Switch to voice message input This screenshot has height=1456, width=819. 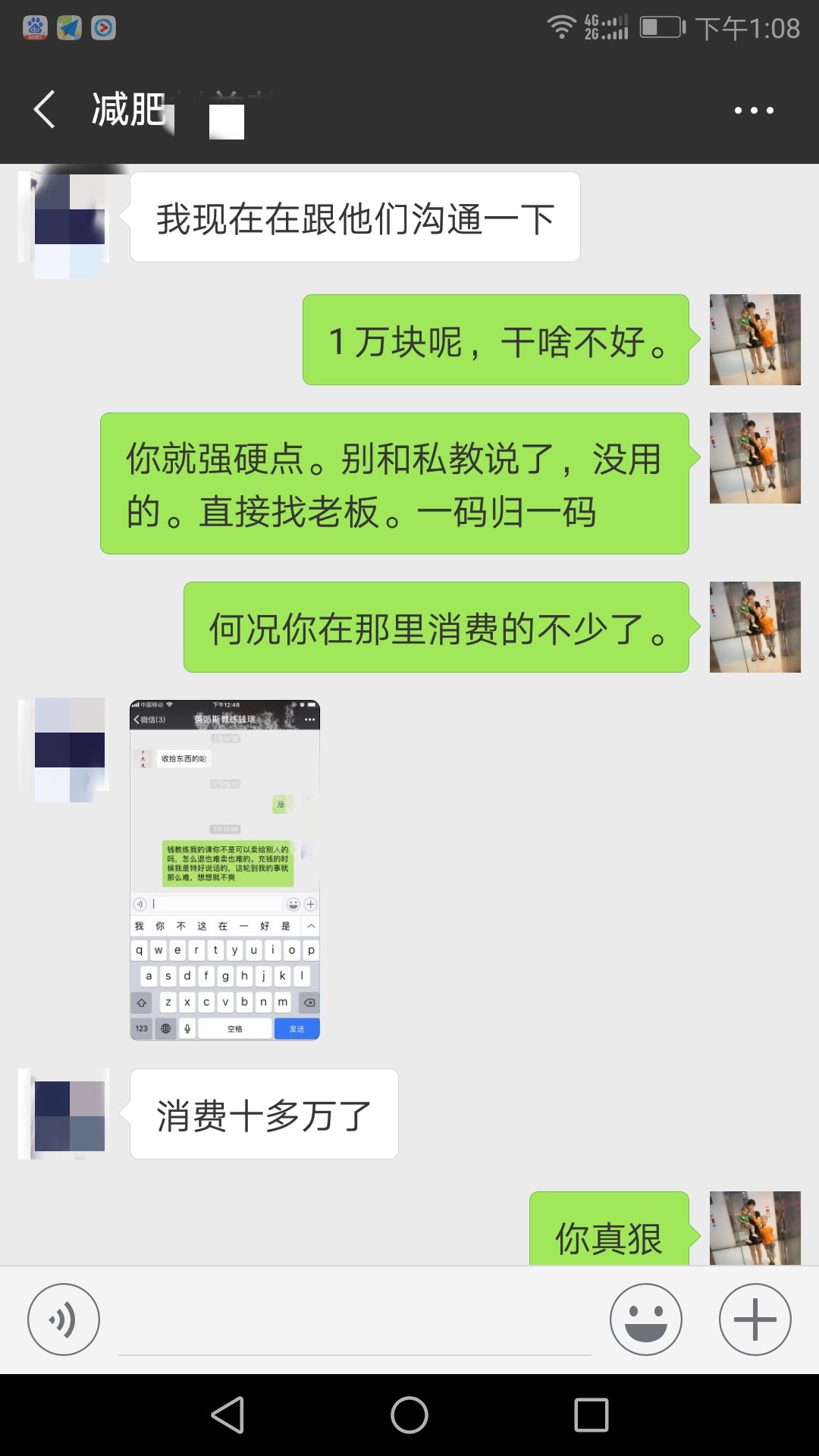coord(64,1319)
